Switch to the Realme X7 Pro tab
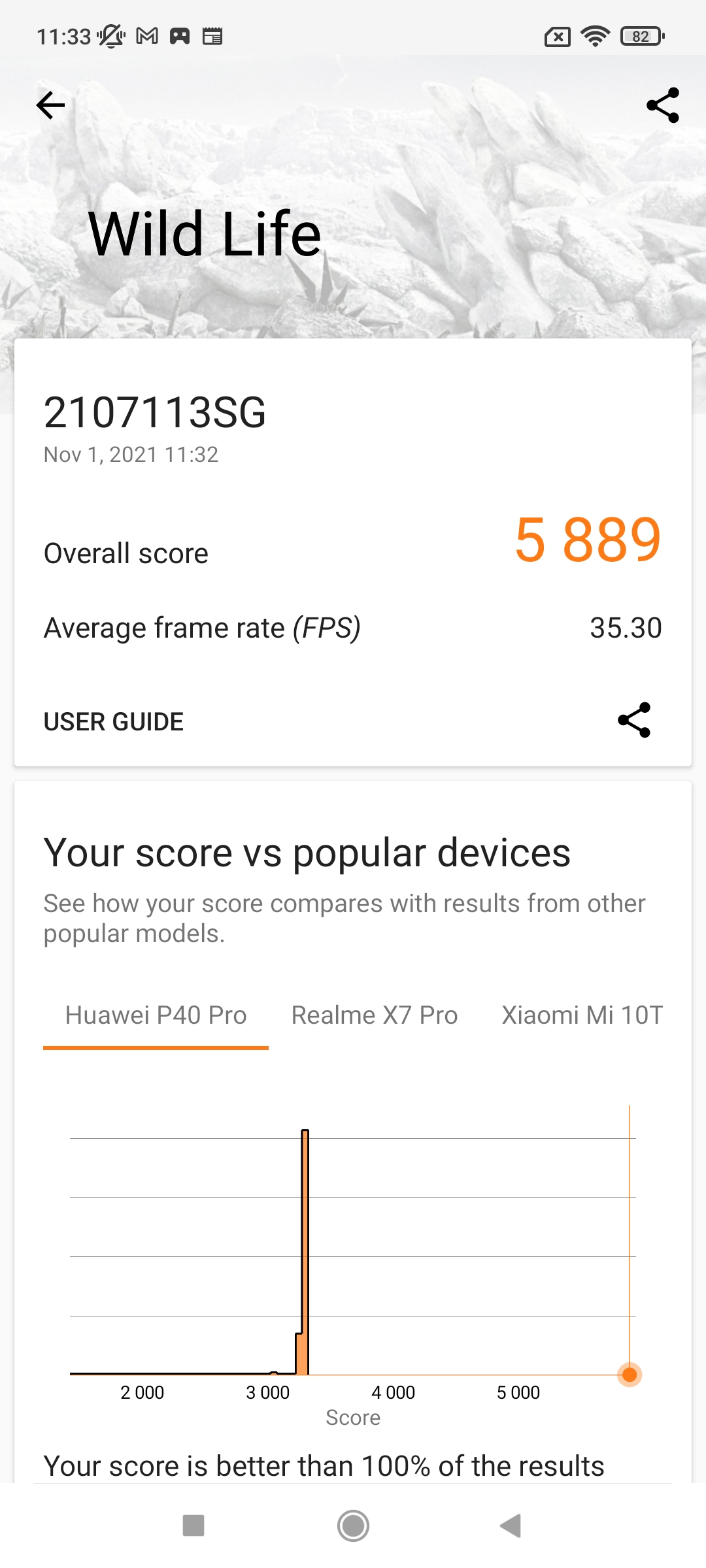 coord(375,1015)
